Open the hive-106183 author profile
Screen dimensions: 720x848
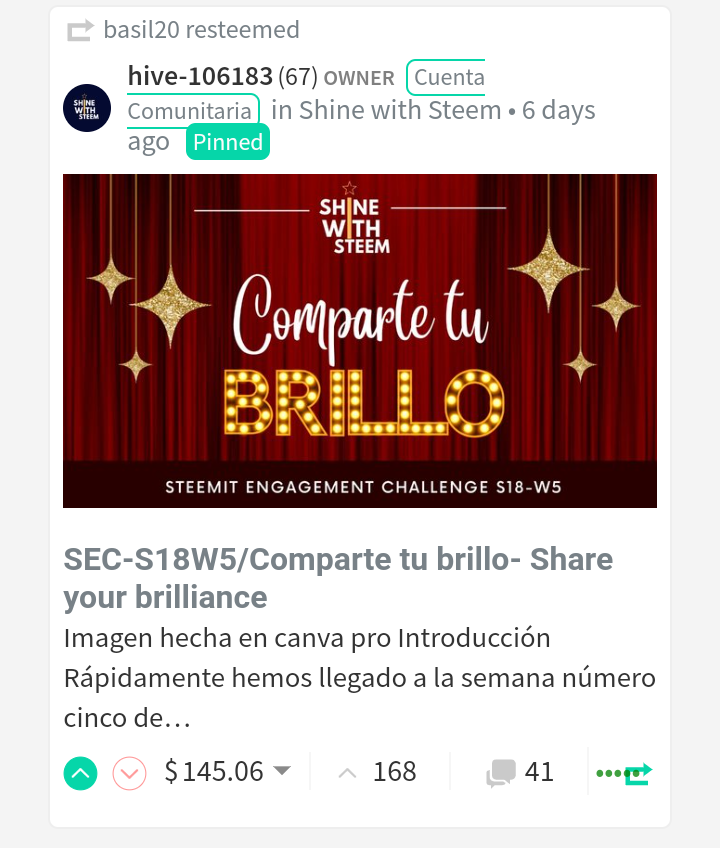pos(200,76)
